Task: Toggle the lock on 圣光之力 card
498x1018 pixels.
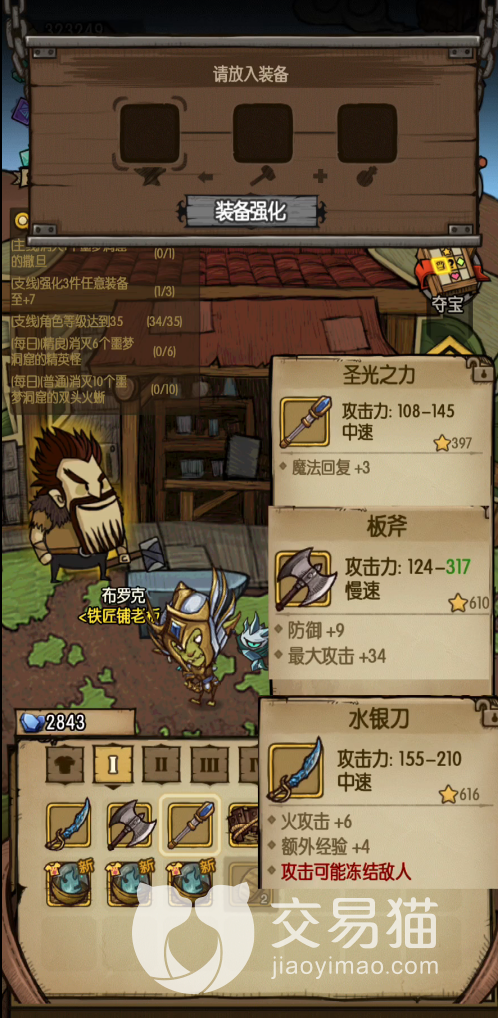Action: [482, 374]
